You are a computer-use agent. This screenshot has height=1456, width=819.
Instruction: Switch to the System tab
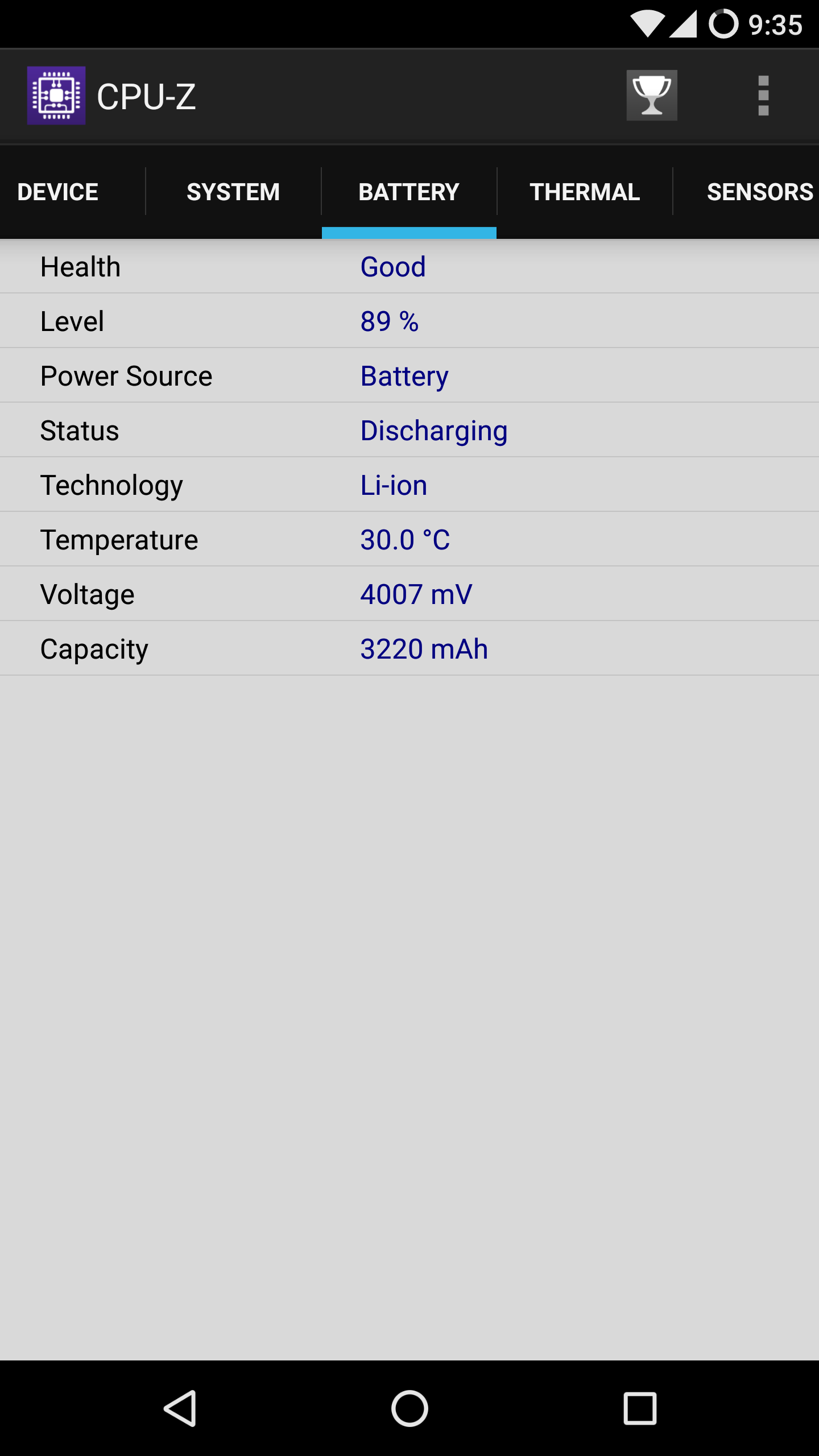click(233, 192)
